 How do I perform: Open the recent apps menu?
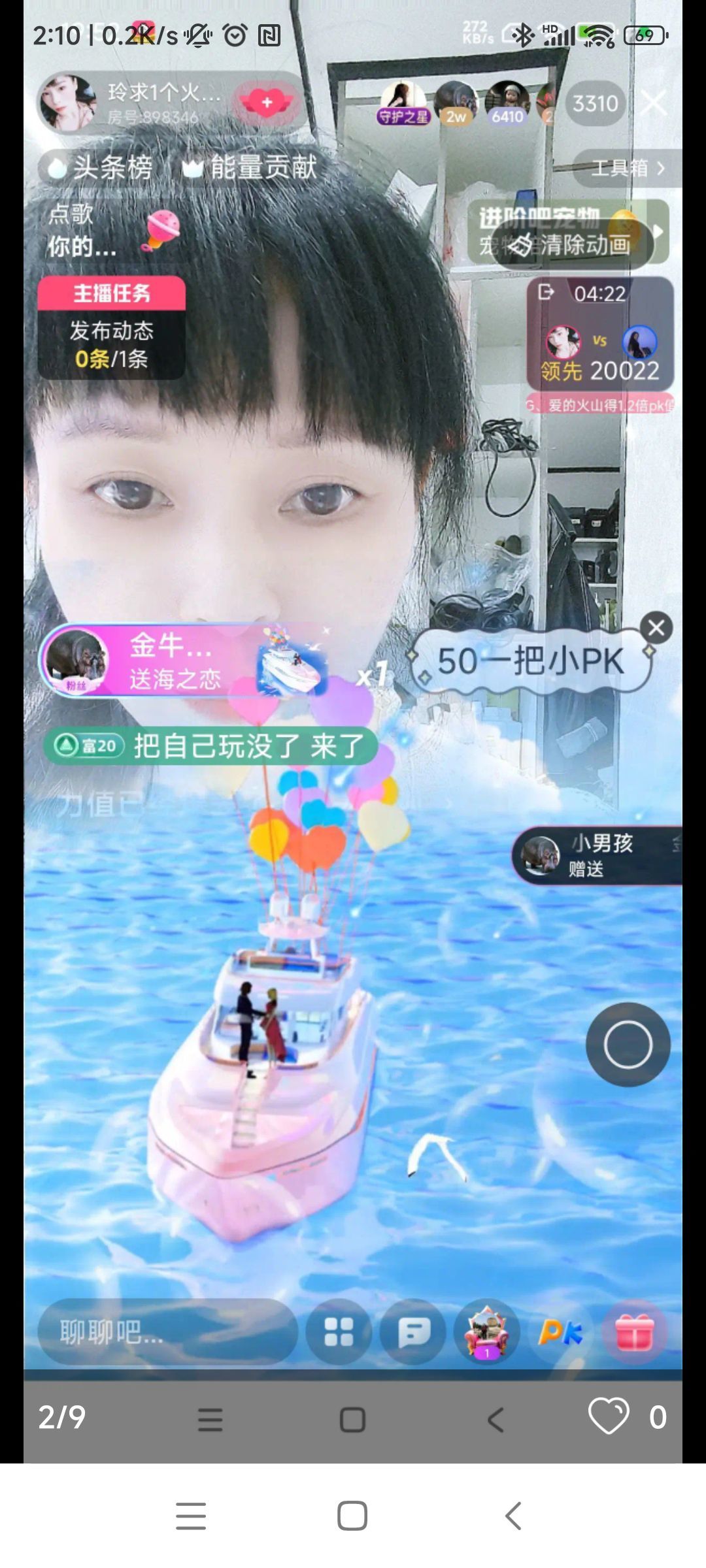(191, 1516)
